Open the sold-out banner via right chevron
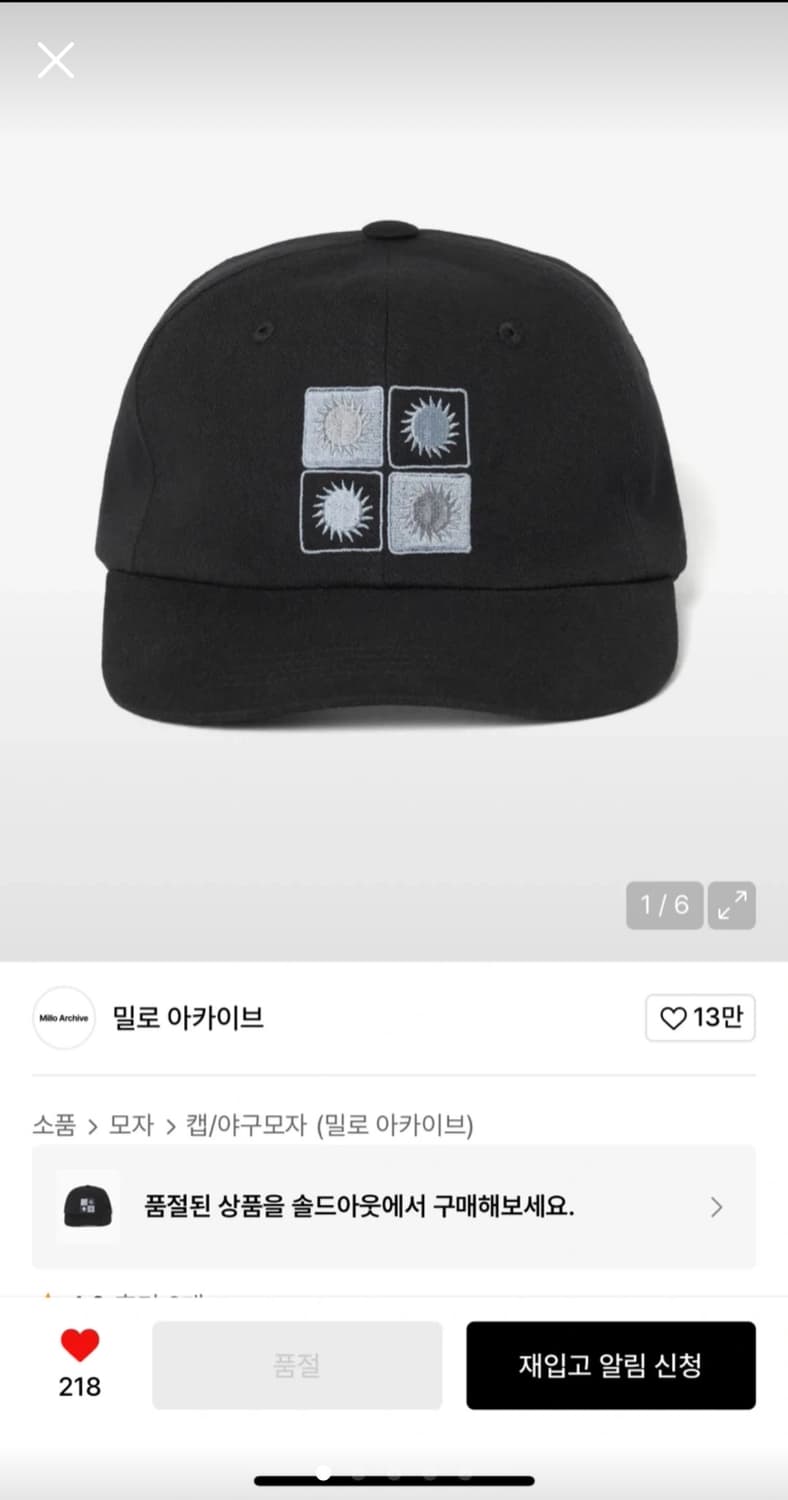This screenshot has height=1500, width=788. 716,1207
